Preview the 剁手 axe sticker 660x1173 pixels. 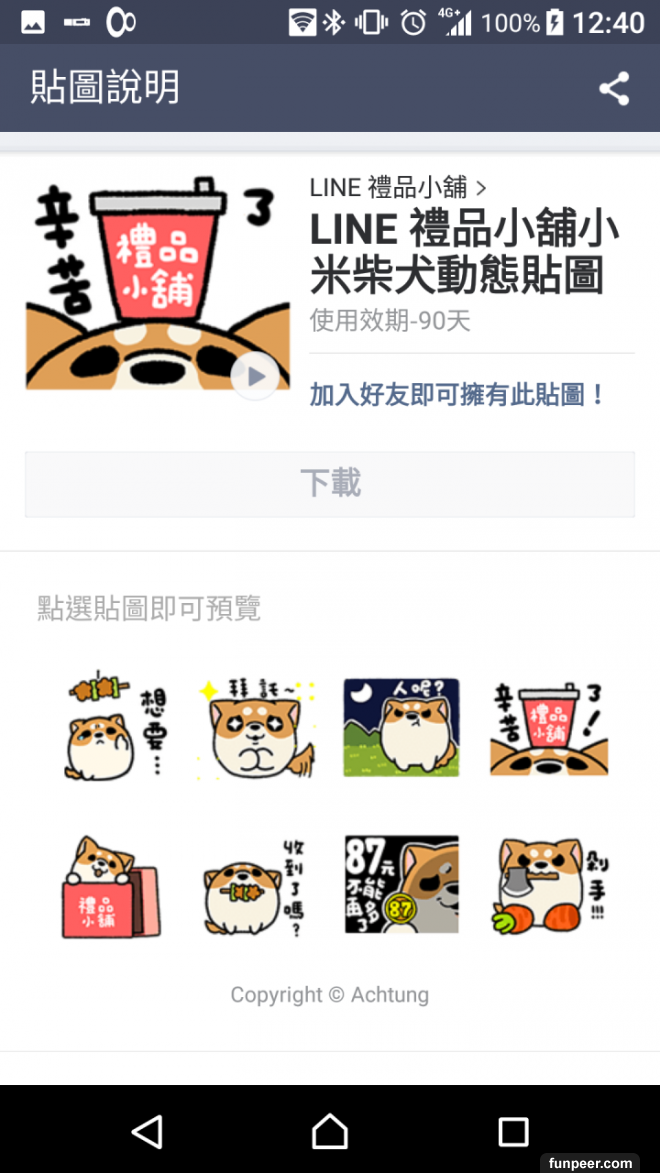coord(548,886)
